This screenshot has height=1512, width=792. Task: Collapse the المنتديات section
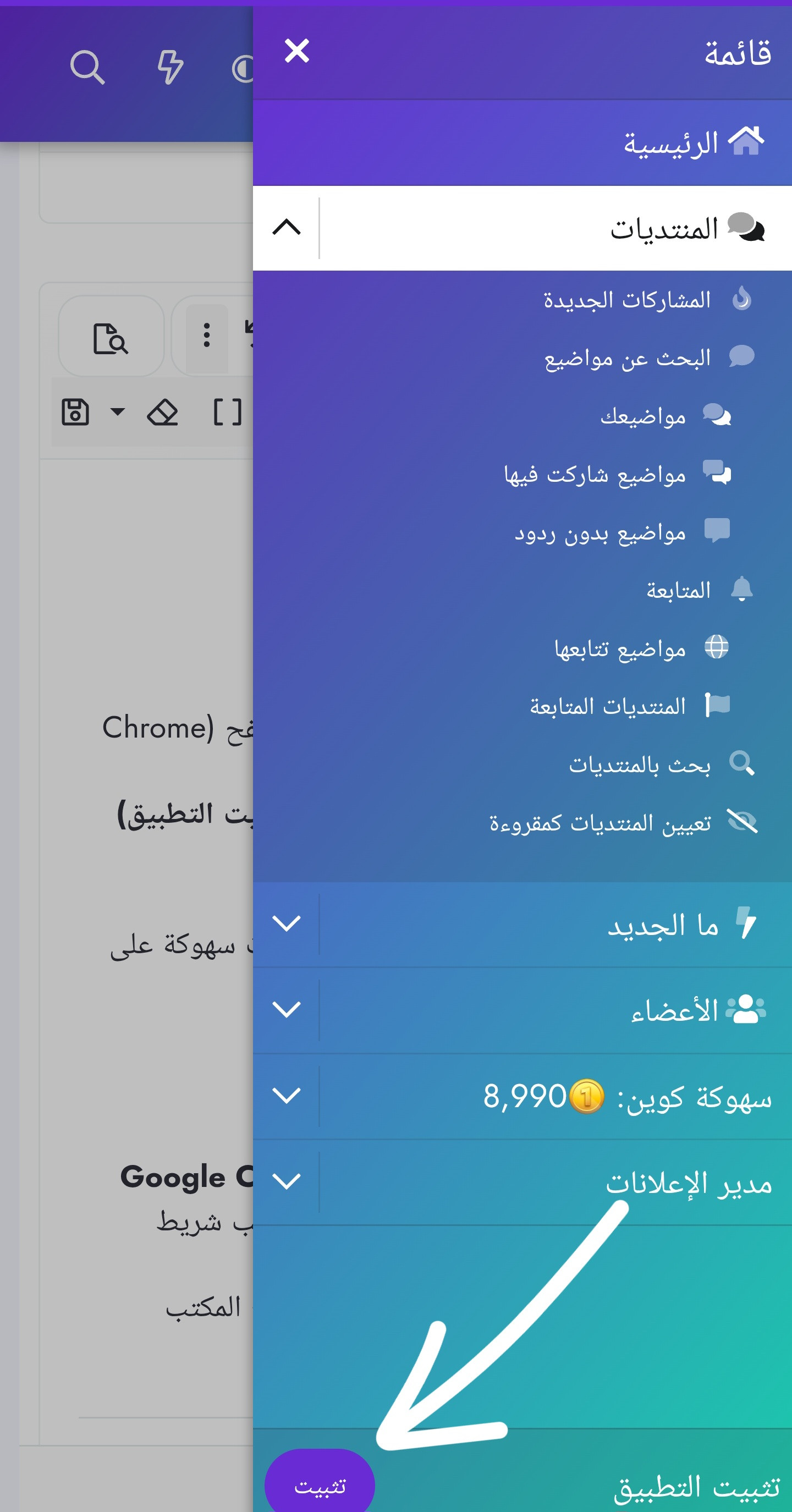[287, 228]
